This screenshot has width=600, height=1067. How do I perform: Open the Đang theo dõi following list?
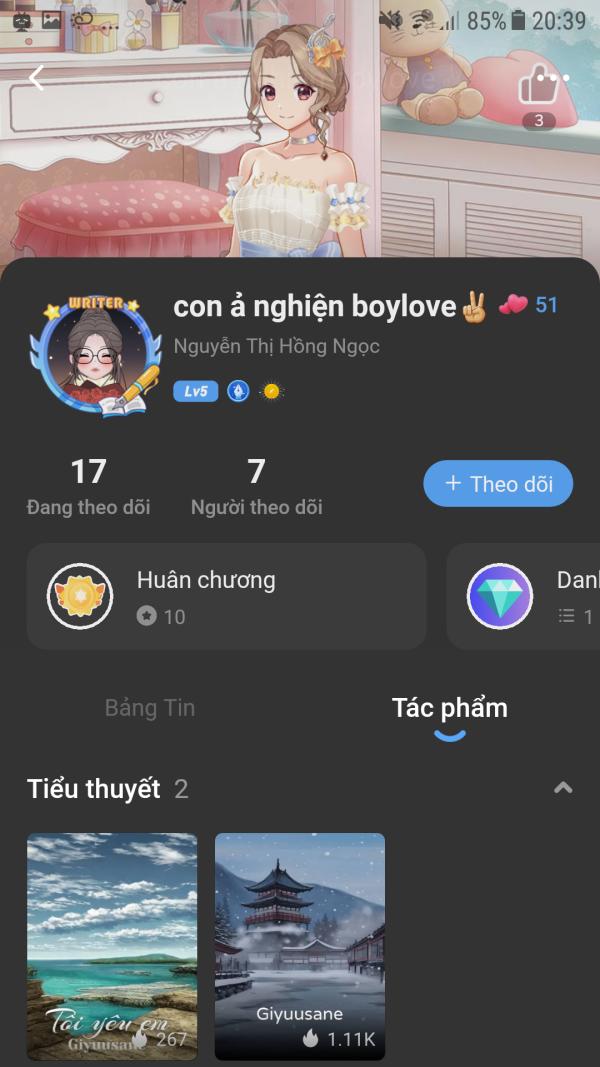88,486
